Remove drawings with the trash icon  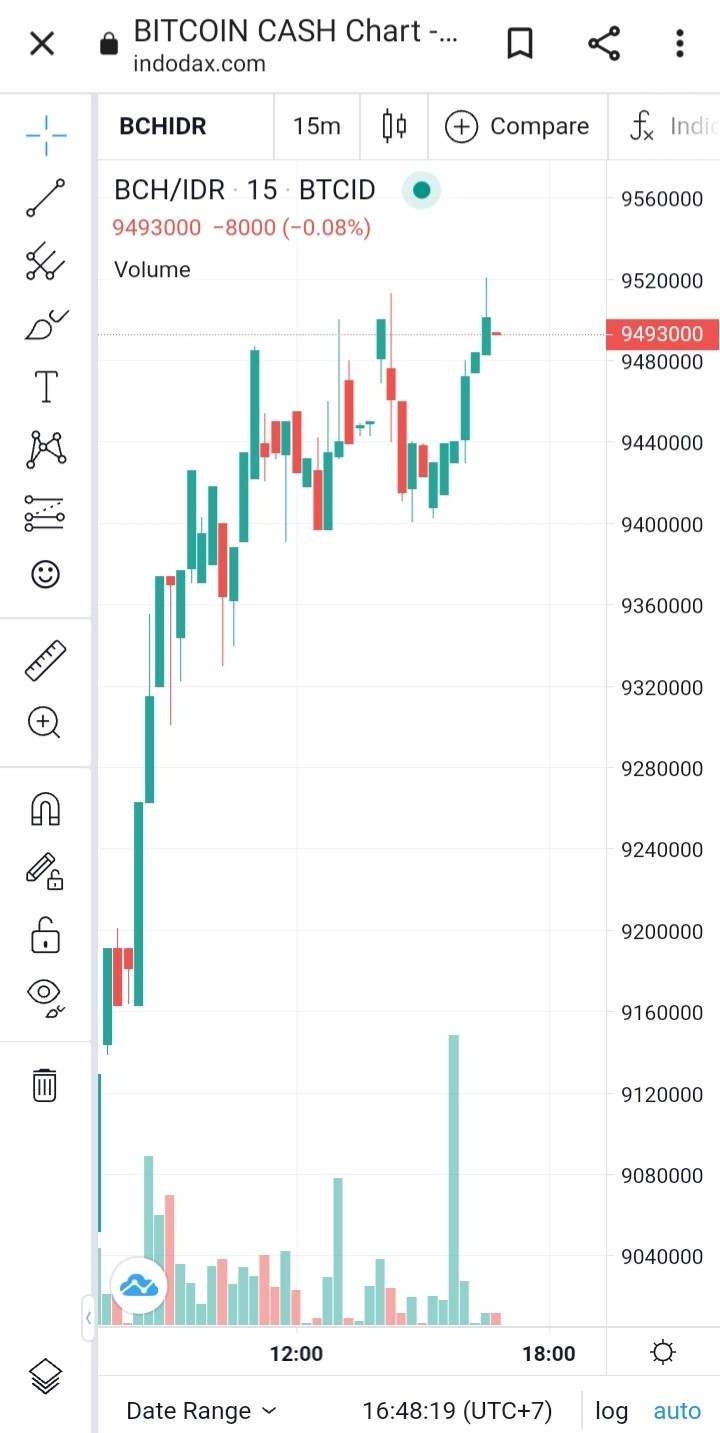45,1084
